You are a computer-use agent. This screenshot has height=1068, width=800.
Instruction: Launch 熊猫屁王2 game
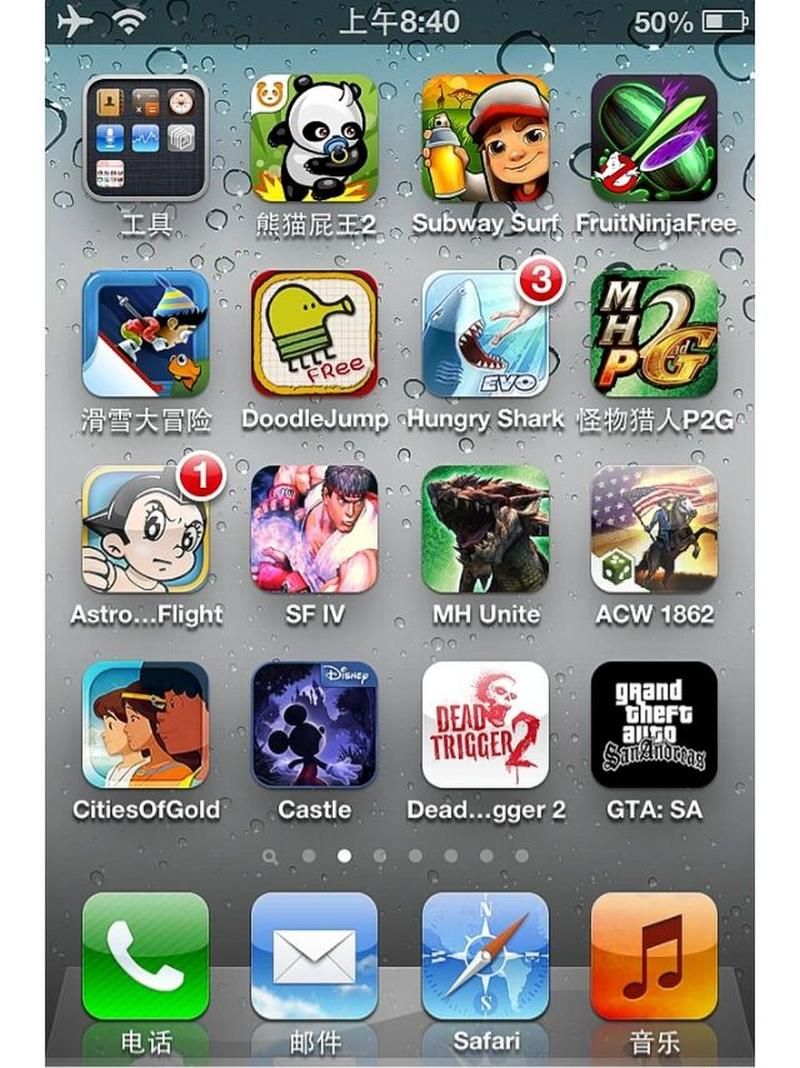[x=314, y=138]
